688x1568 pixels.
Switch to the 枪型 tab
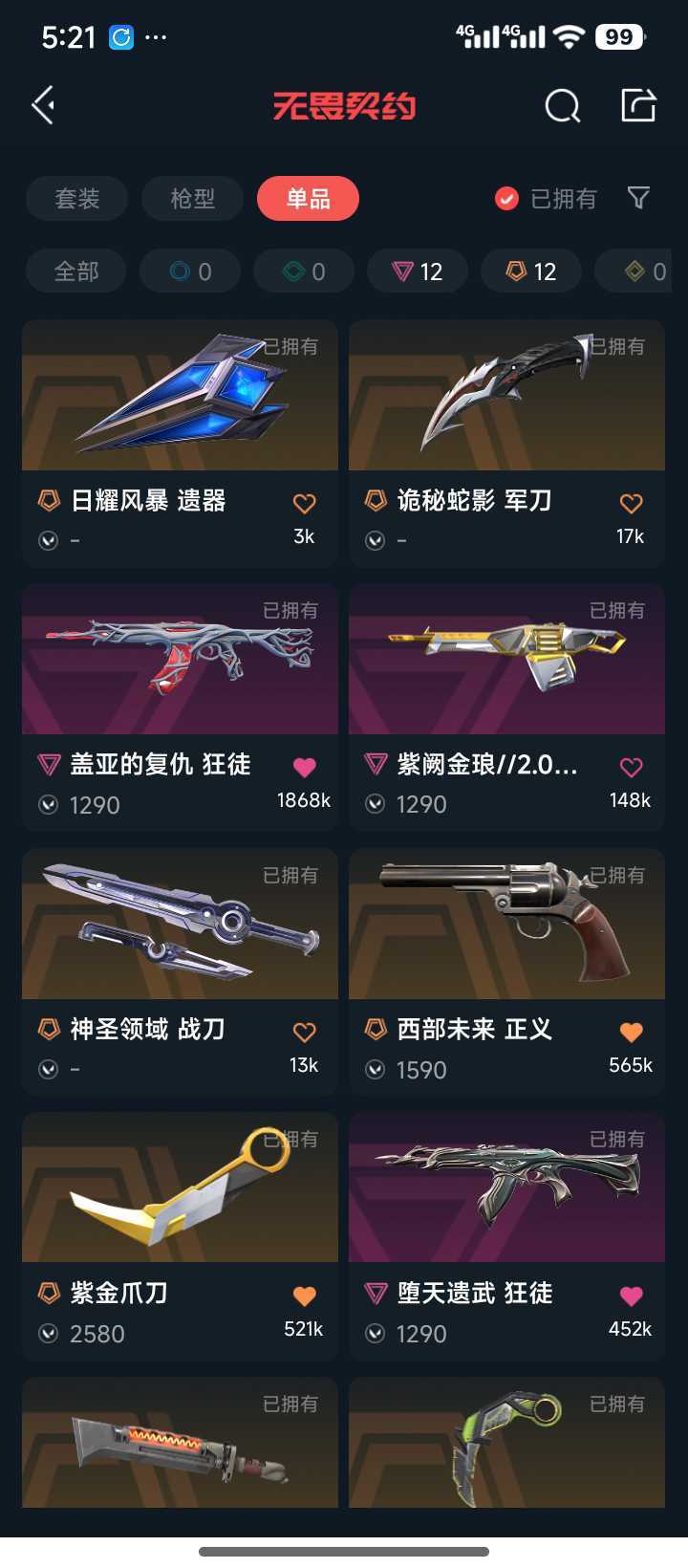[x=192, y=199]
